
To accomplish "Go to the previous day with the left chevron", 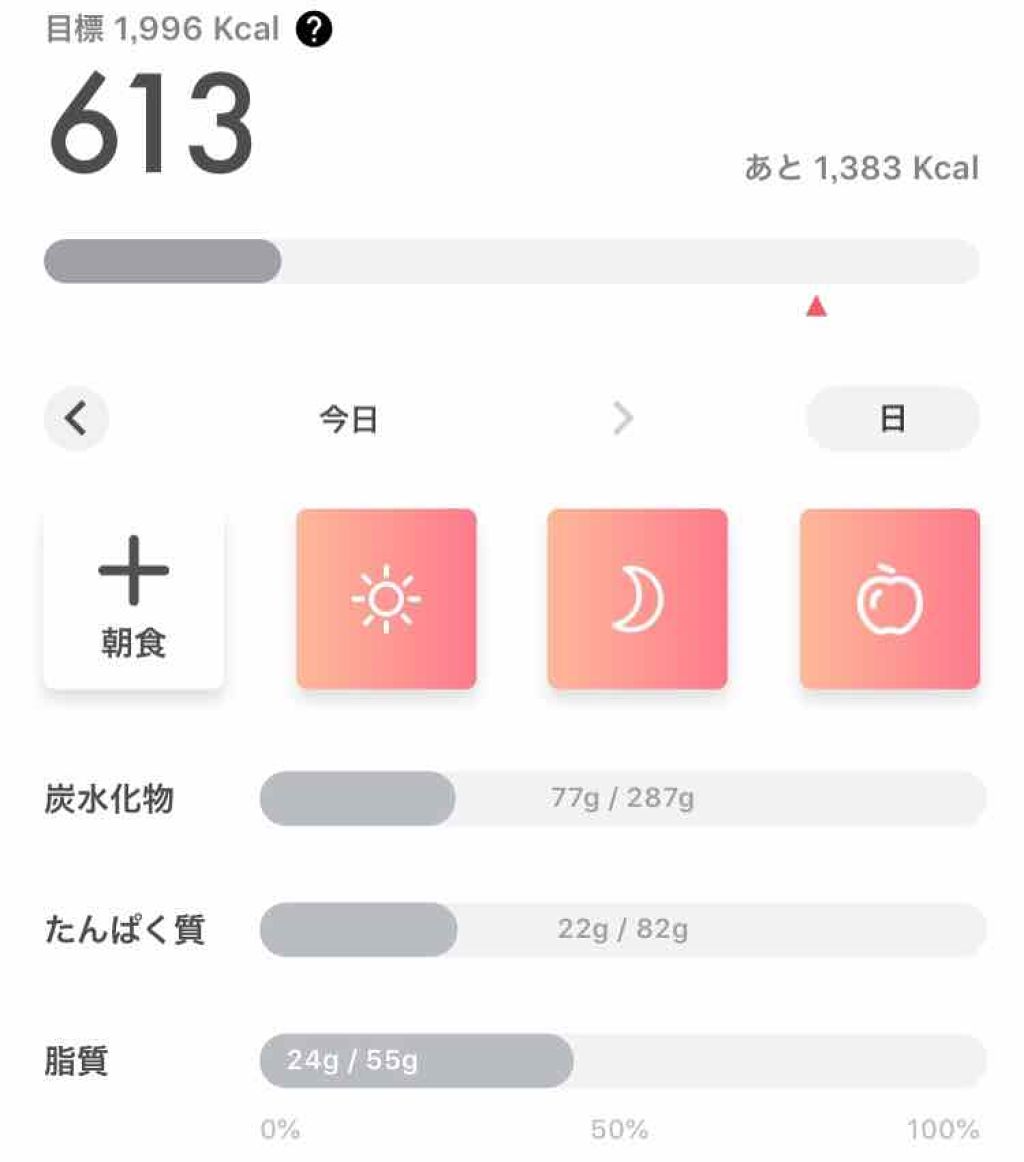I will tap(75, 418).
